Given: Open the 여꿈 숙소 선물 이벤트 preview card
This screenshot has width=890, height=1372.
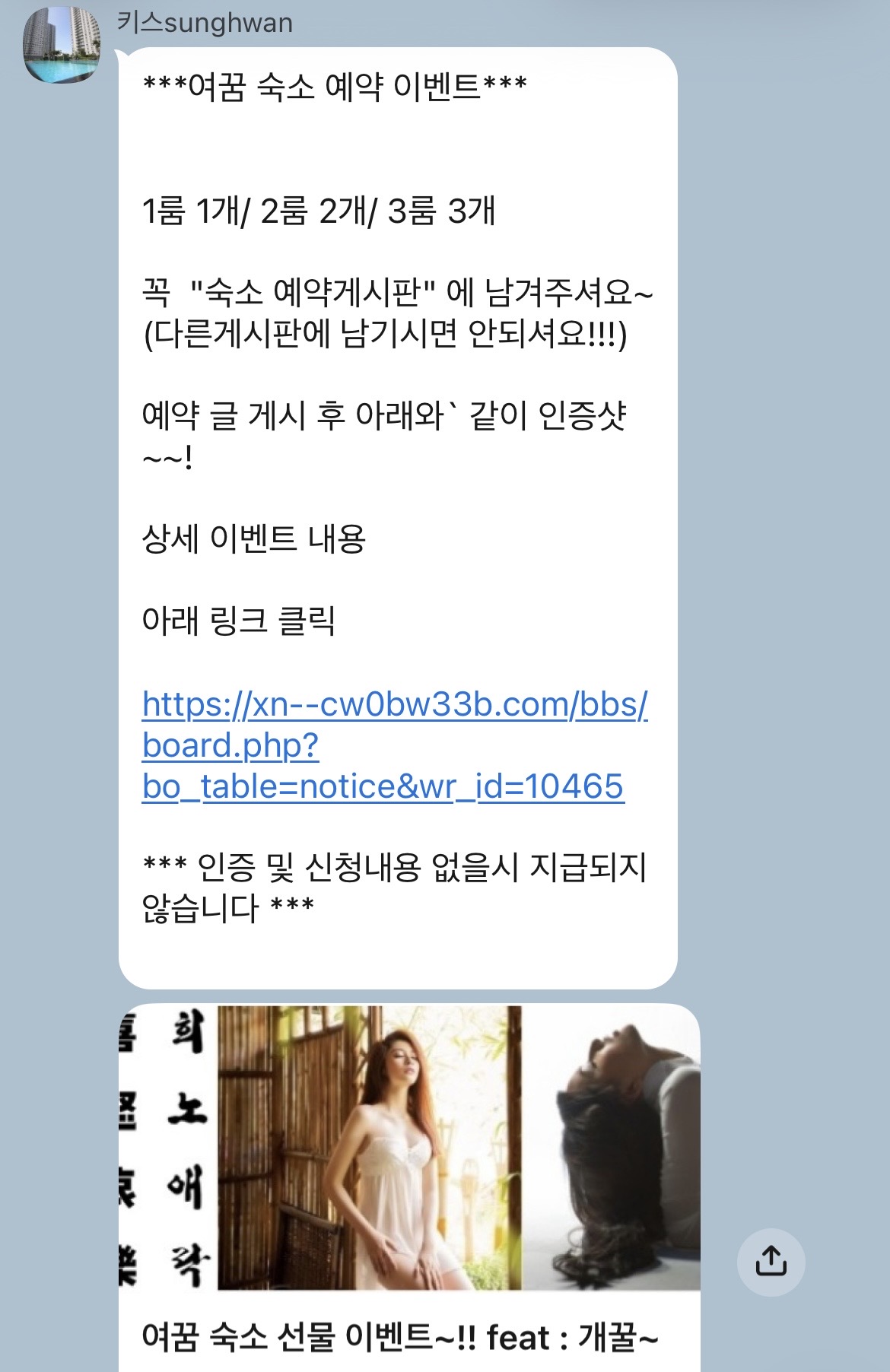Looking at the screenshot, I should click(409, 1187).
